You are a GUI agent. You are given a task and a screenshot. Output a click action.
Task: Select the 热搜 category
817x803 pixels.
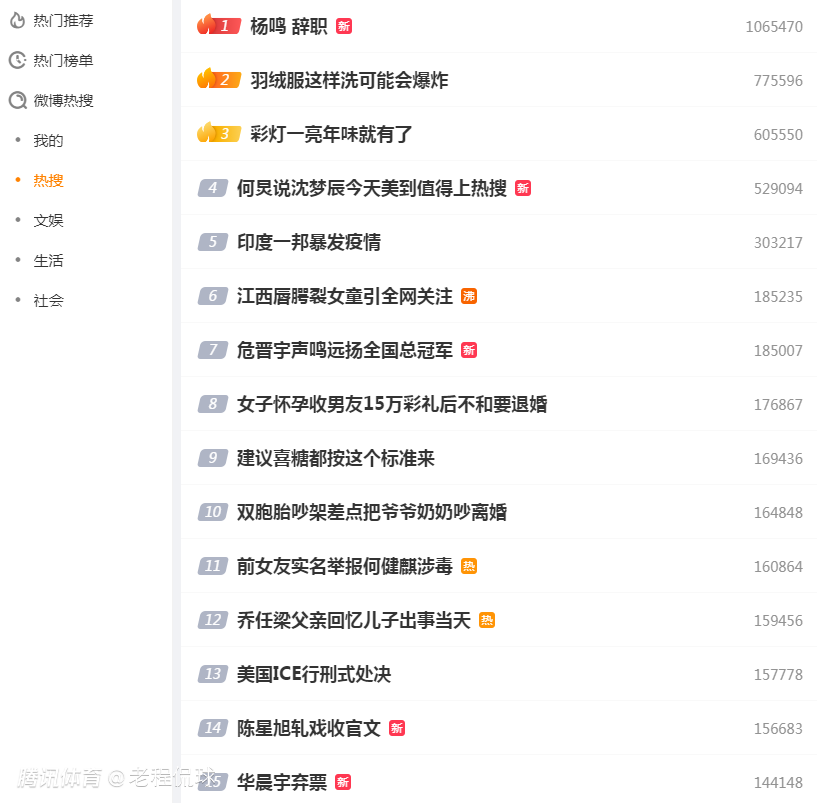pos(48,180)
